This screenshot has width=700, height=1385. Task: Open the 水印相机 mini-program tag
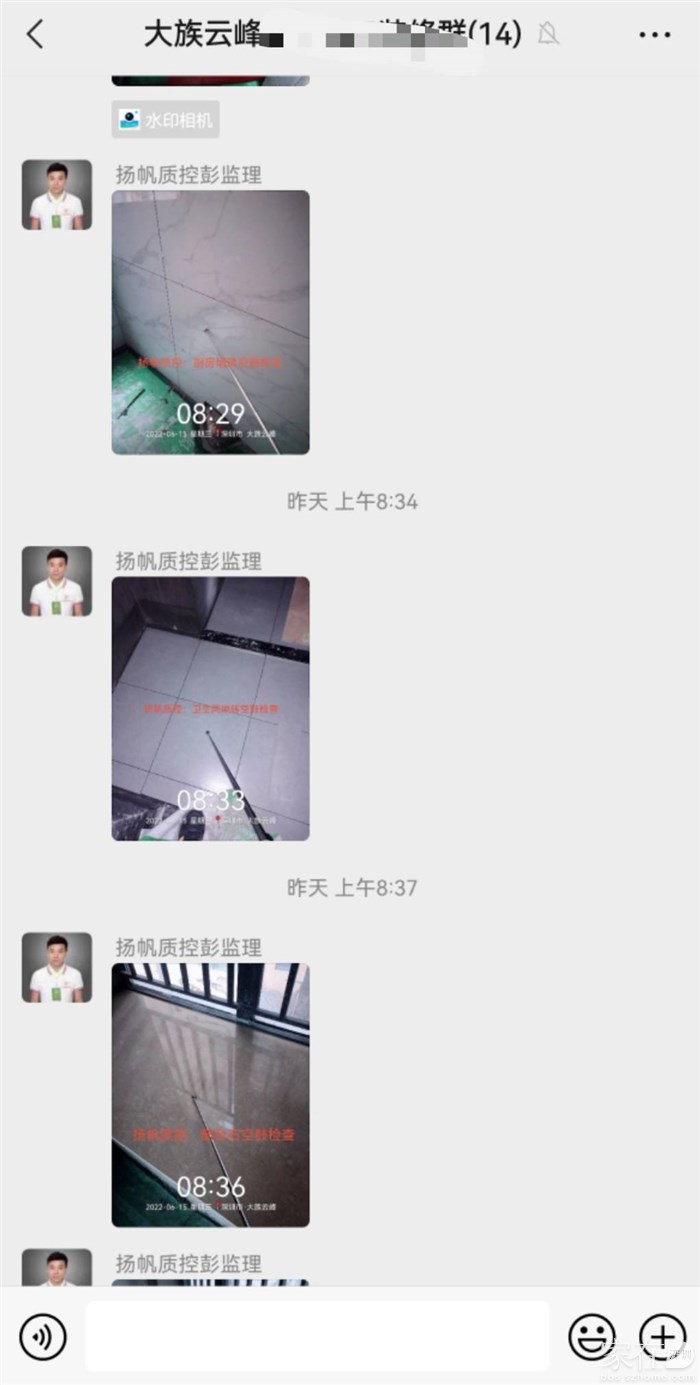pyautogui.click(x=165, y=120)
